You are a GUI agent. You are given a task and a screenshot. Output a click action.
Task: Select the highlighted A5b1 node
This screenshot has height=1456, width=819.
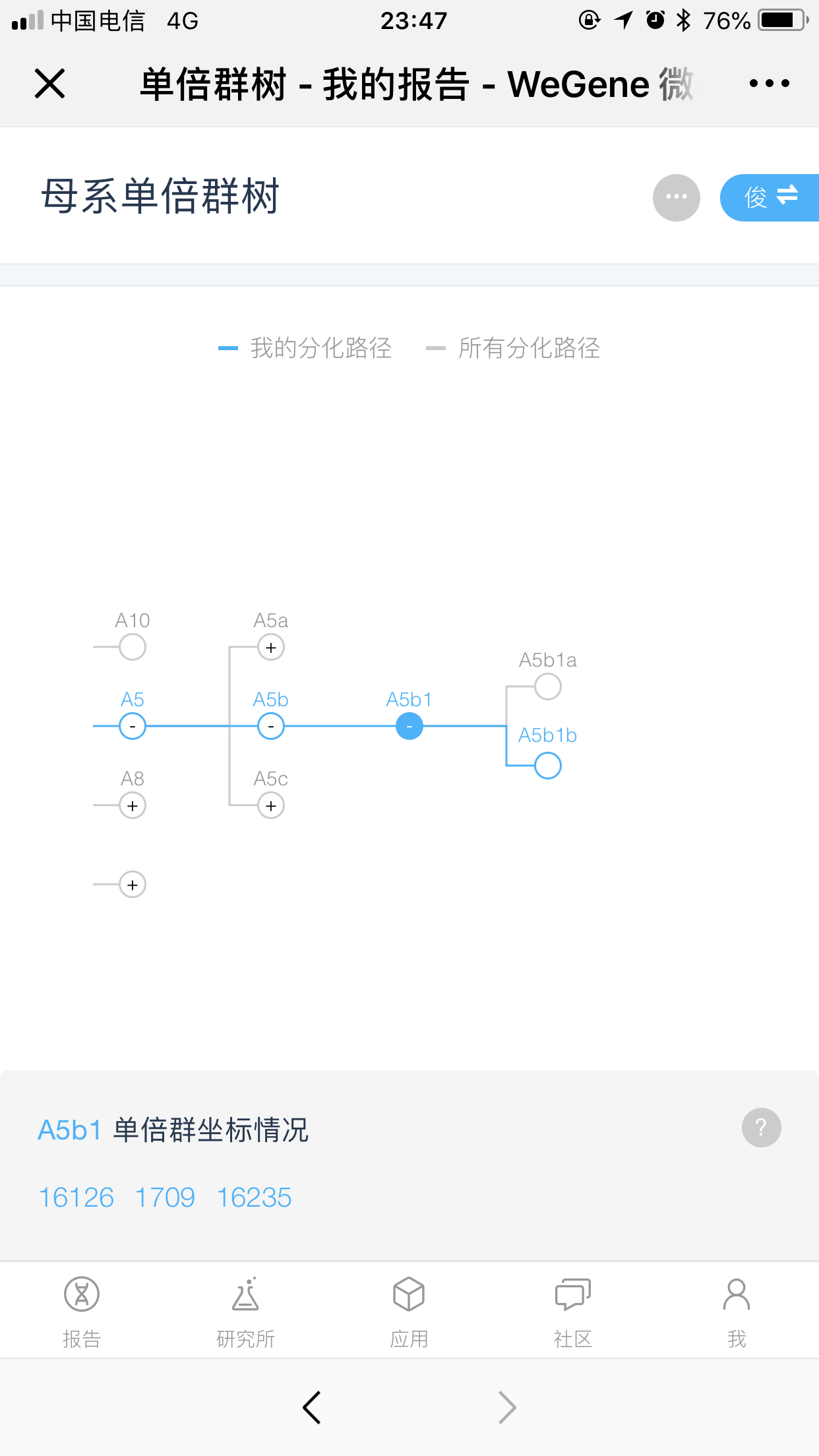[409, 726]
